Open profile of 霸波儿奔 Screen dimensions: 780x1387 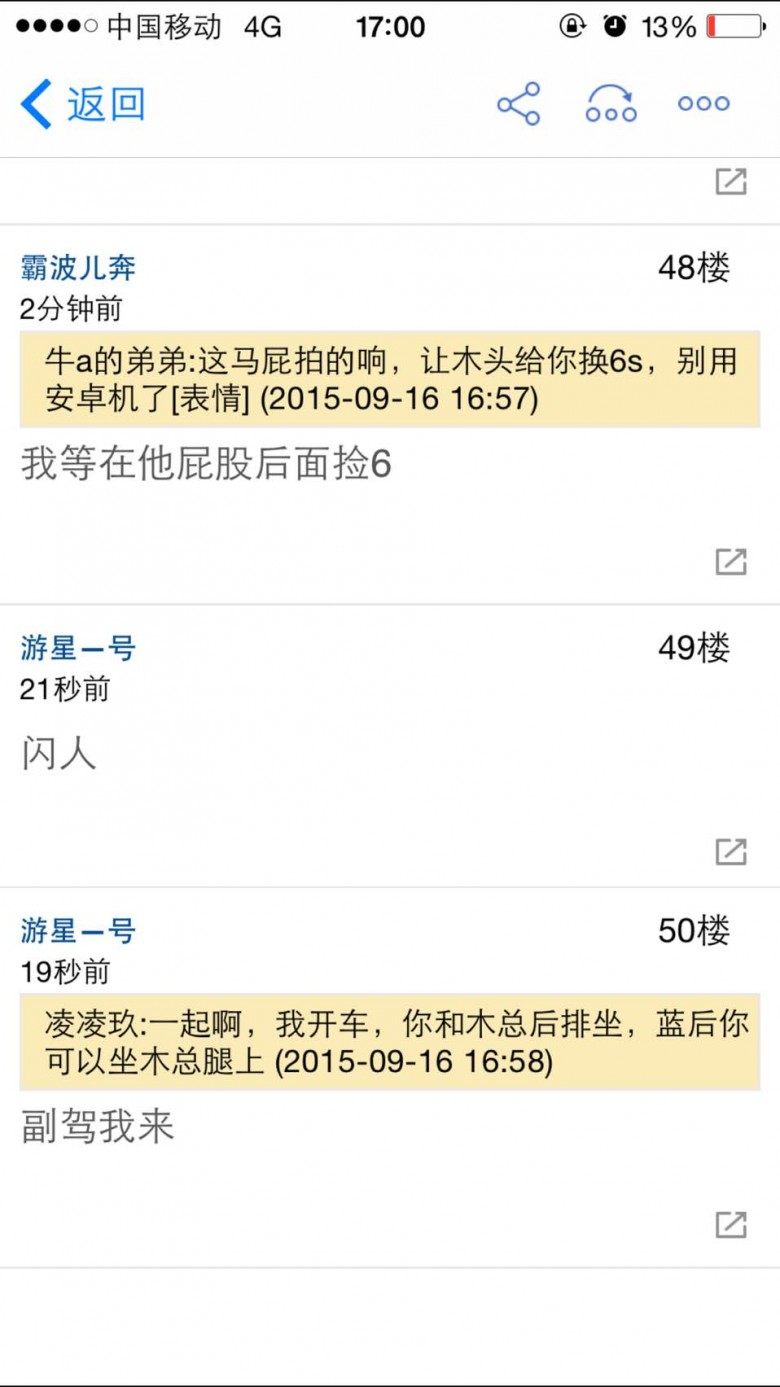tap(78, 268)
